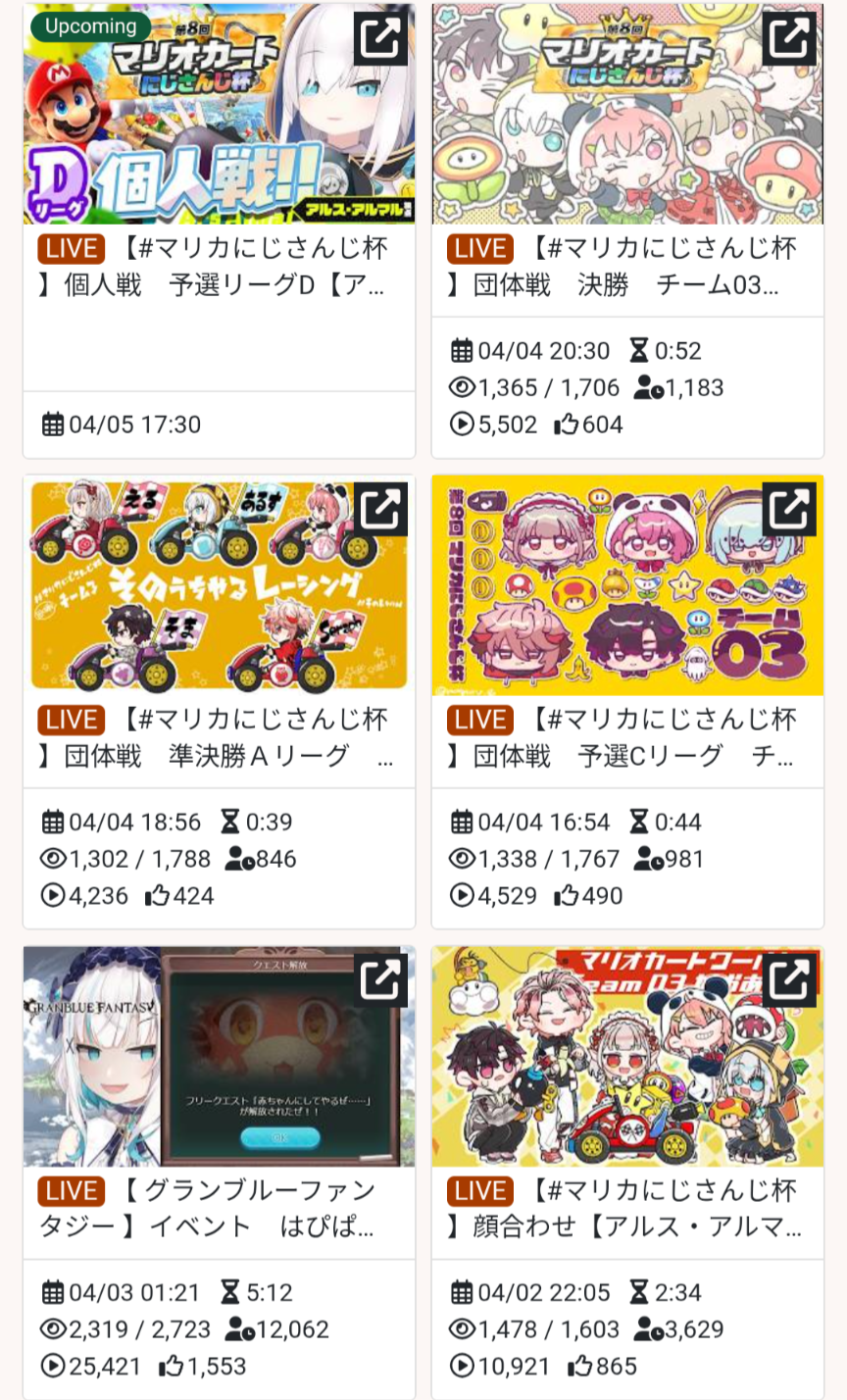
Task: Open external link on グランブルーファンタジー stream
Action: click(x=380, y=979)
